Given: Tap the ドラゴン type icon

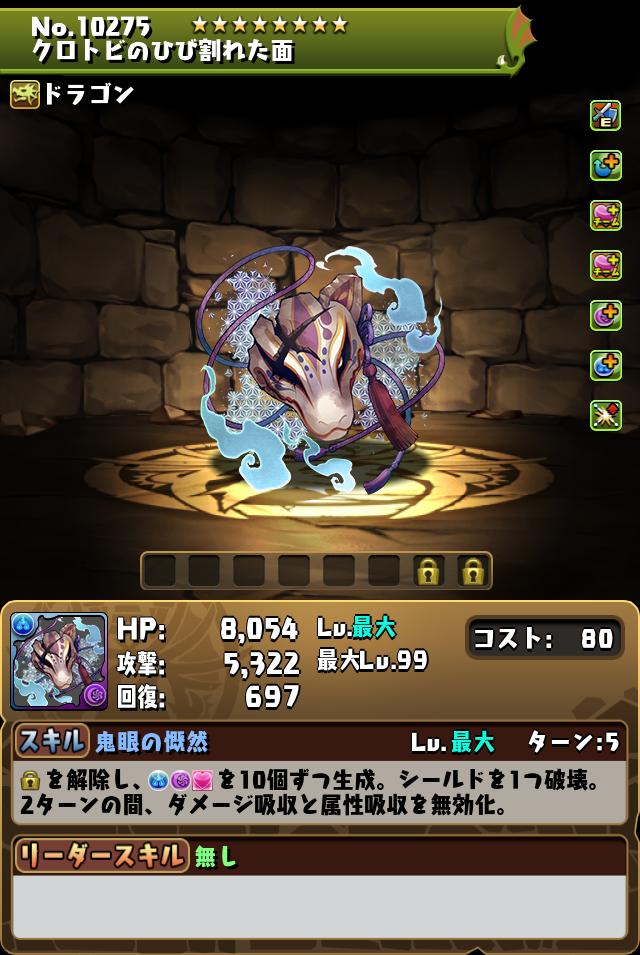Looking at the screenshot, I should (25, 95).
